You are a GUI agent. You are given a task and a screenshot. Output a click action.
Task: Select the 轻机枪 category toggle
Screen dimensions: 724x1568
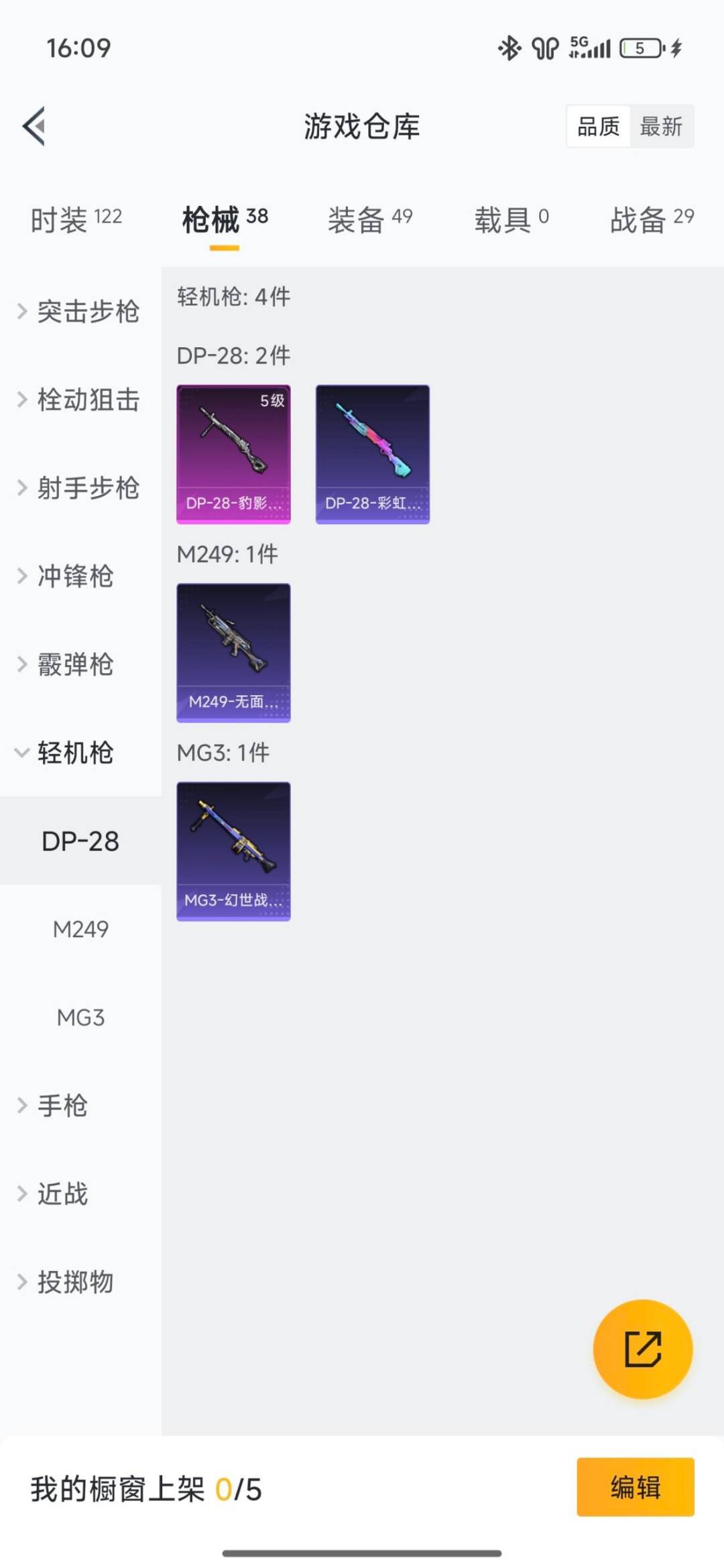click(x=76, y=753)
